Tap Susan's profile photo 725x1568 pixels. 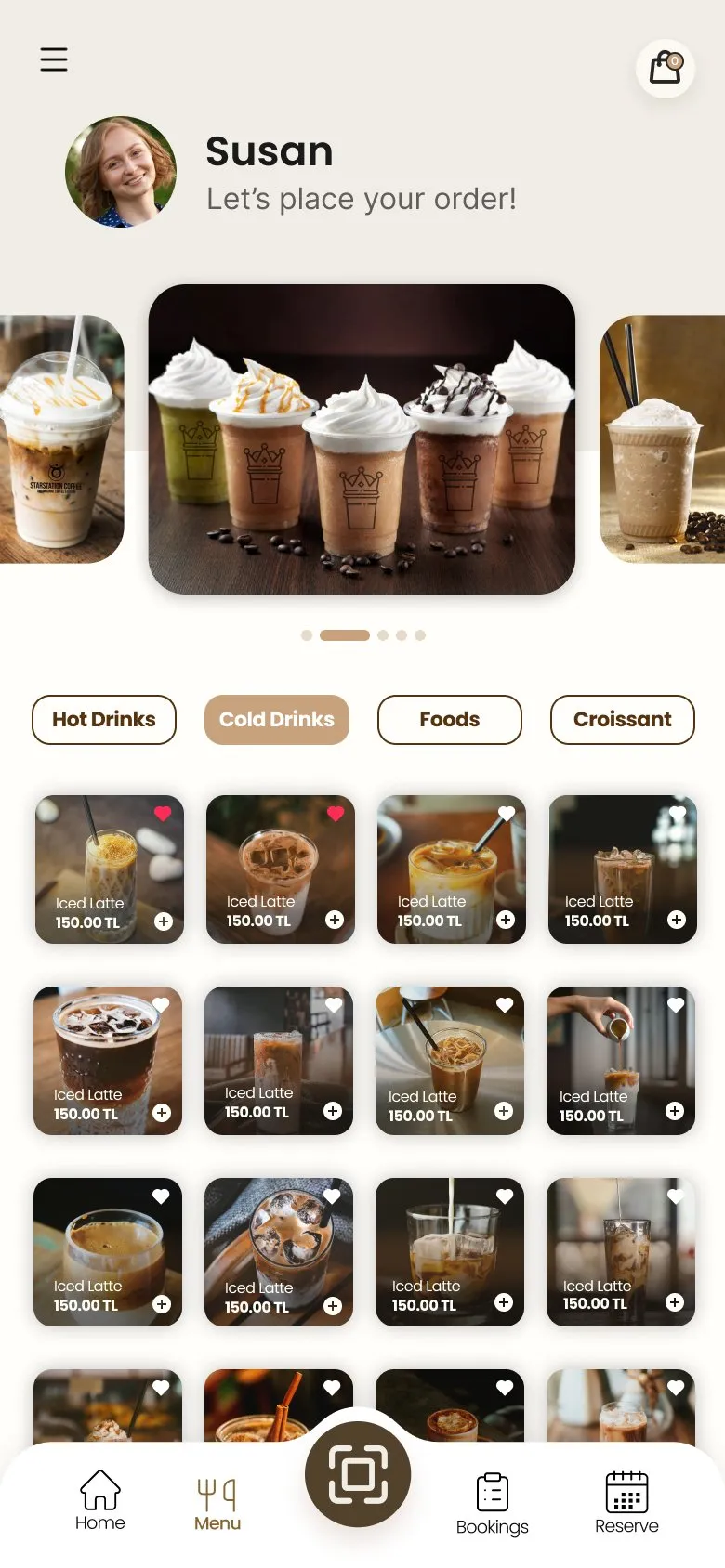tap(121, 172)
